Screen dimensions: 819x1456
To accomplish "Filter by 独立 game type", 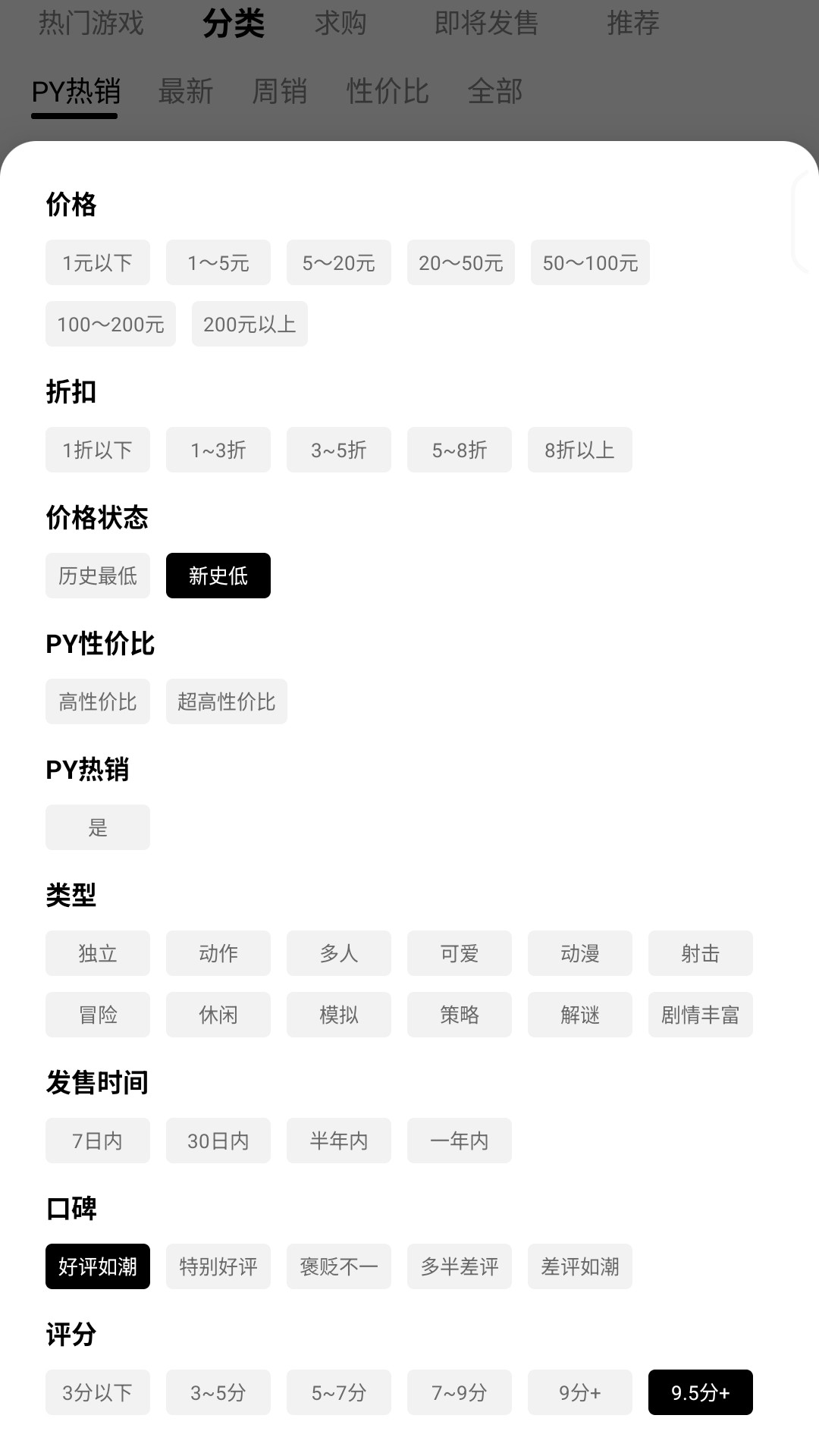I will pos(98,953).
